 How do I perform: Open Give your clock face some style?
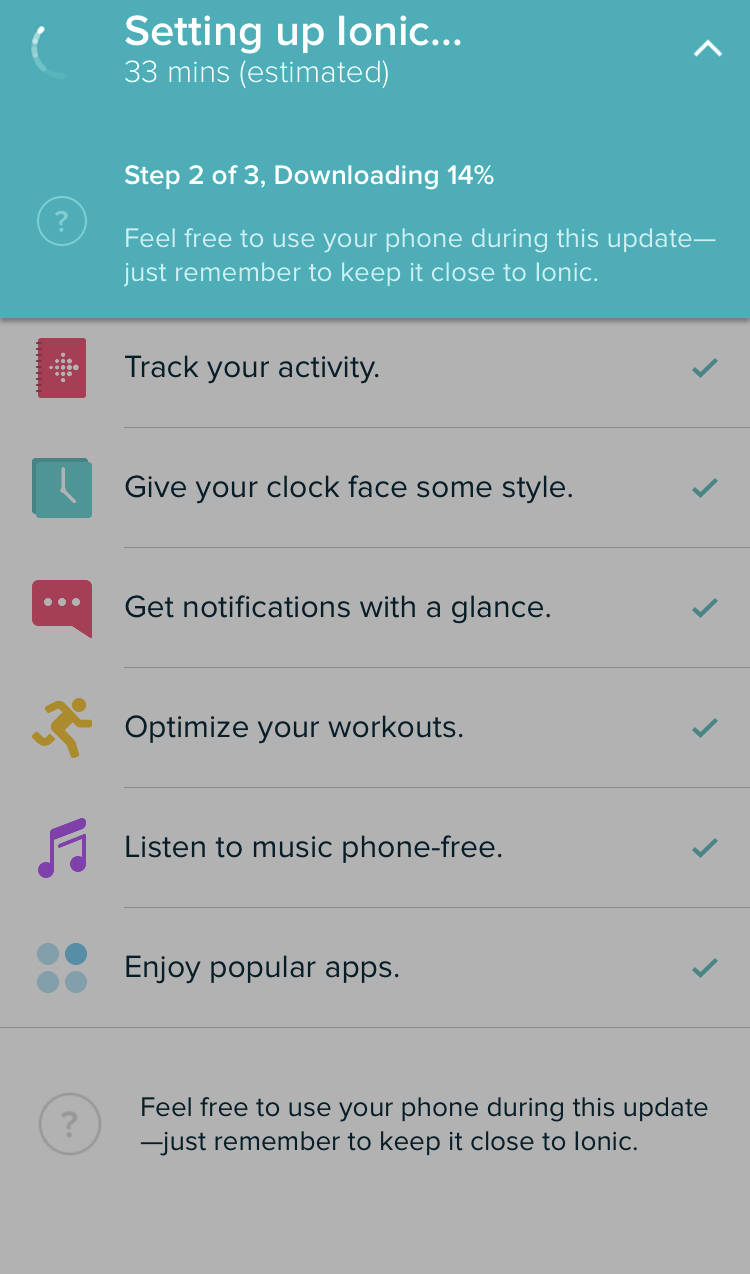pyautogui.click(x=375, y=488)
